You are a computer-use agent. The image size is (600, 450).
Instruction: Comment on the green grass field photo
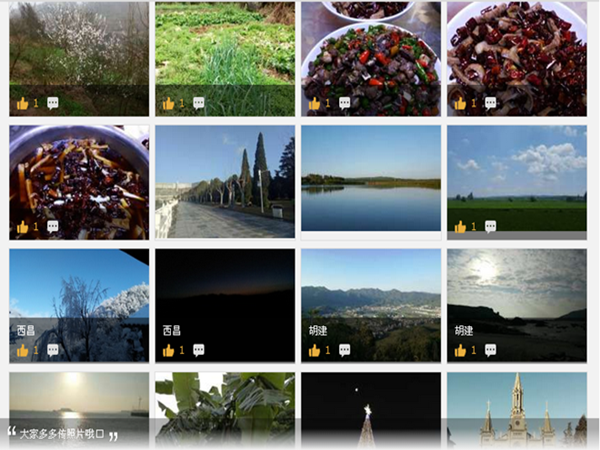[x=198, y=103]
